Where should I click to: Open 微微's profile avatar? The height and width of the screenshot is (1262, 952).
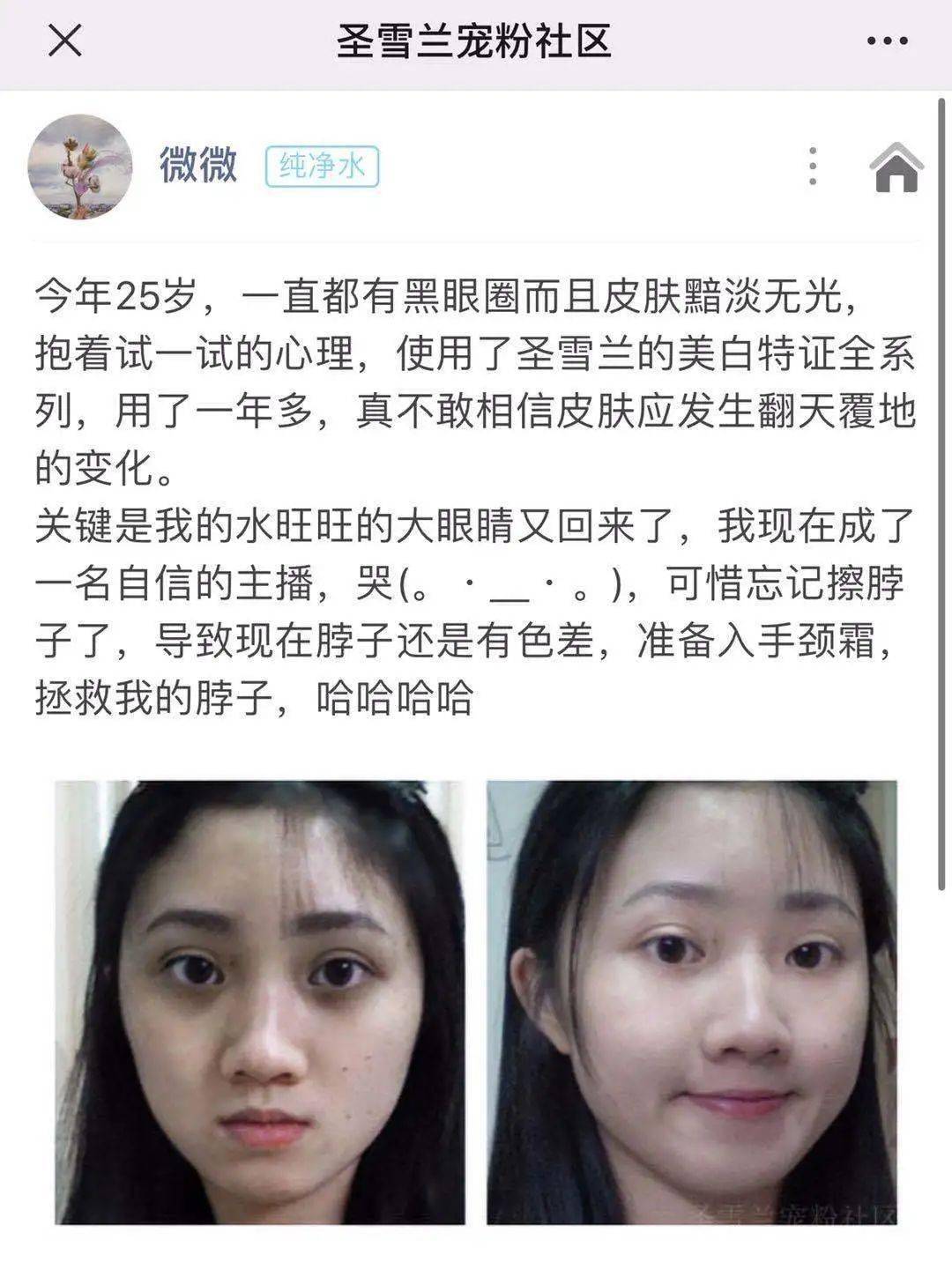(80, 167)
